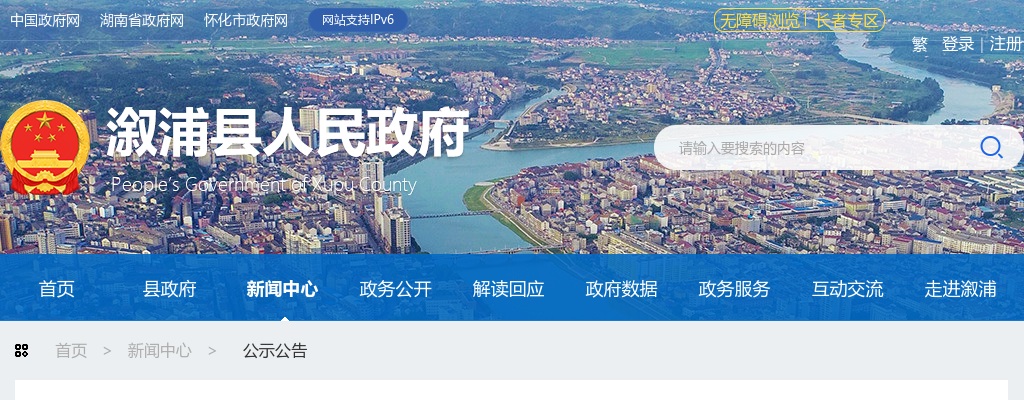This screenshot has width=1024, height=400.
Task: Focus the 请输入要搜索的内容 search field
Action: click(x=810, y=148)
